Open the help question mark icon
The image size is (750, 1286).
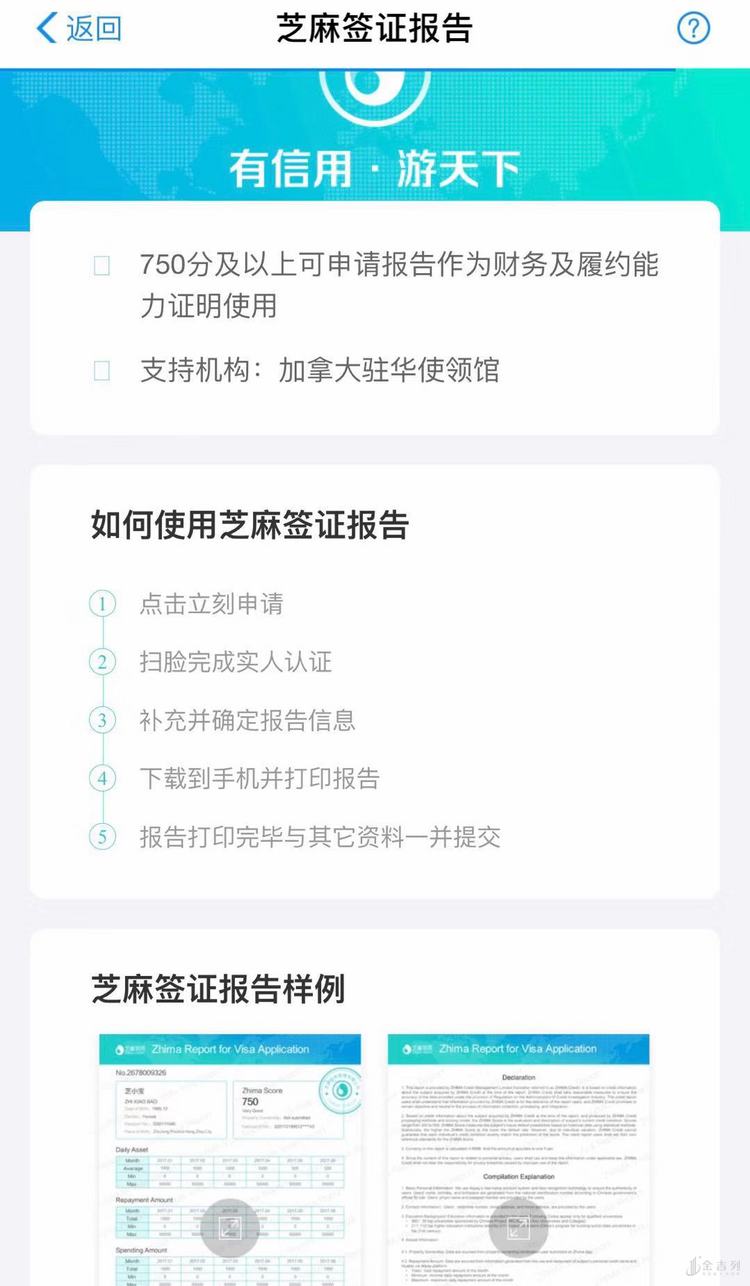coord(693,28)
